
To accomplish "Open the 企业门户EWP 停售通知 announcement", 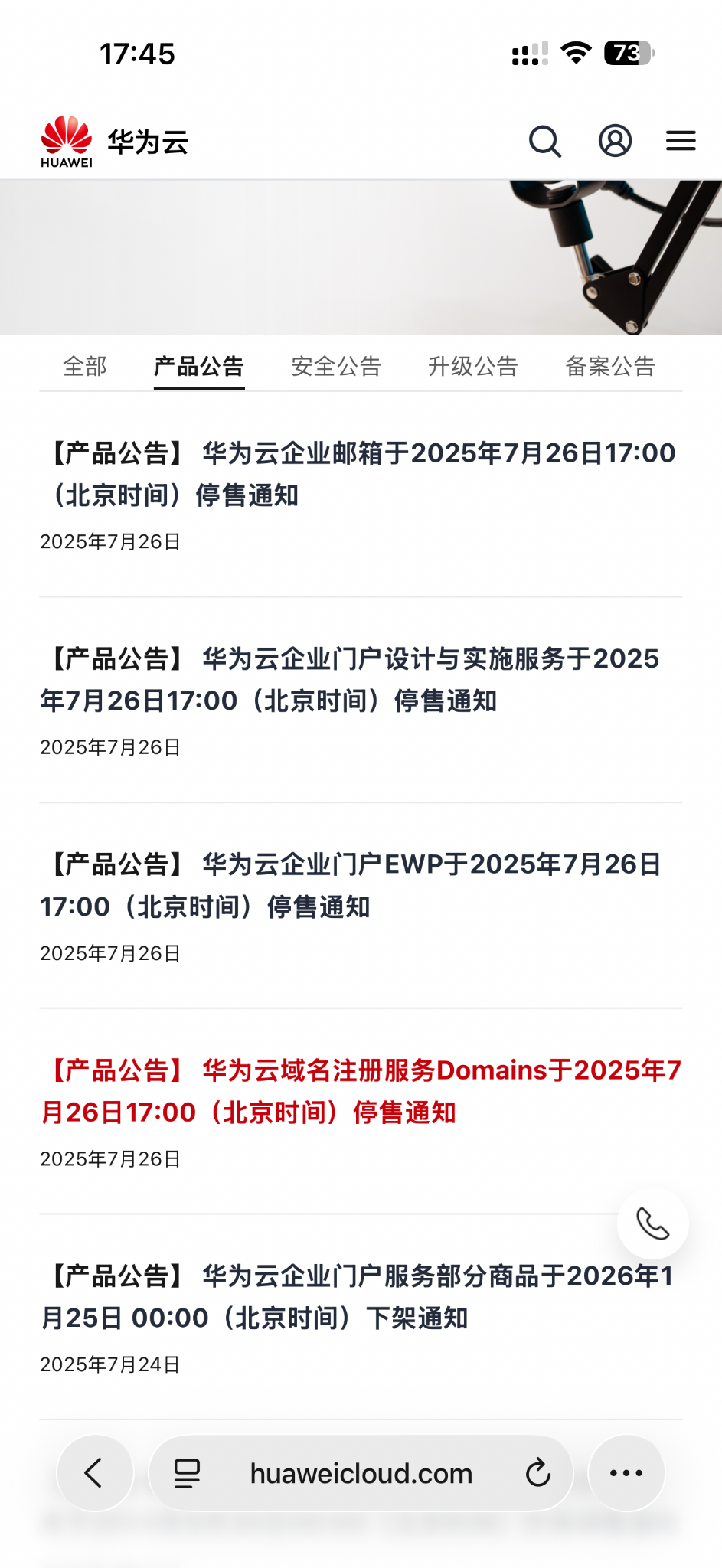I will pyautogui.click(x=352, y=885).
